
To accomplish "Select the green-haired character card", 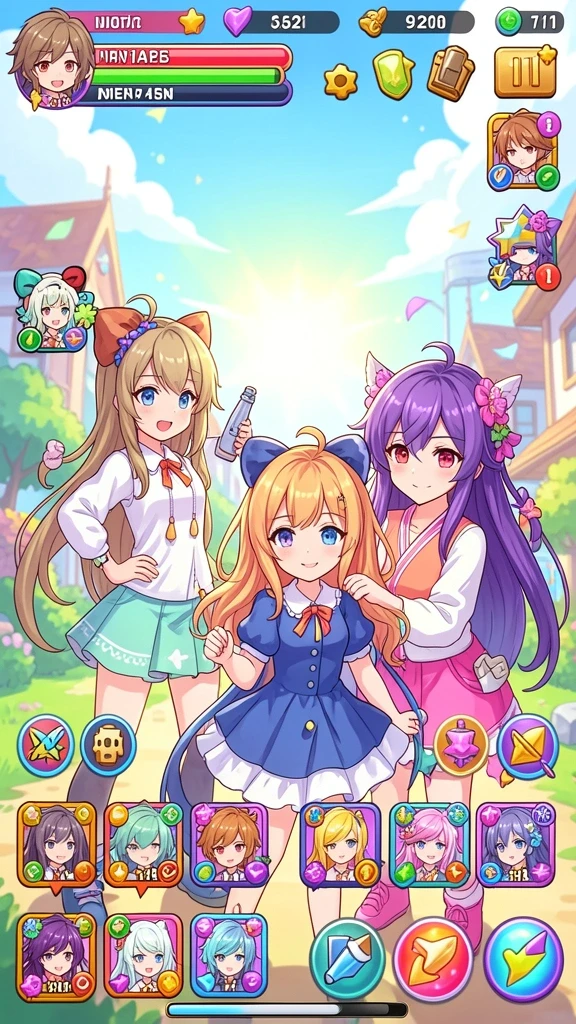I will click(144, 844).
